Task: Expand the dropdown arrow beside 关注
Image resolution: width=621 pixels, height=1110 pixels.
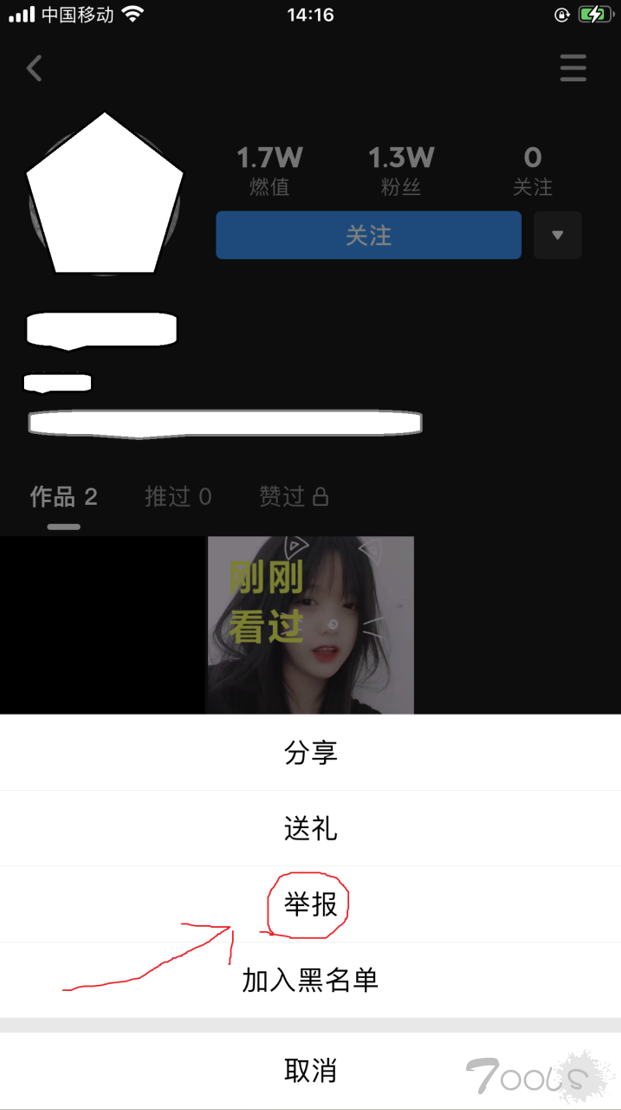Action: (x=557, y=235)
